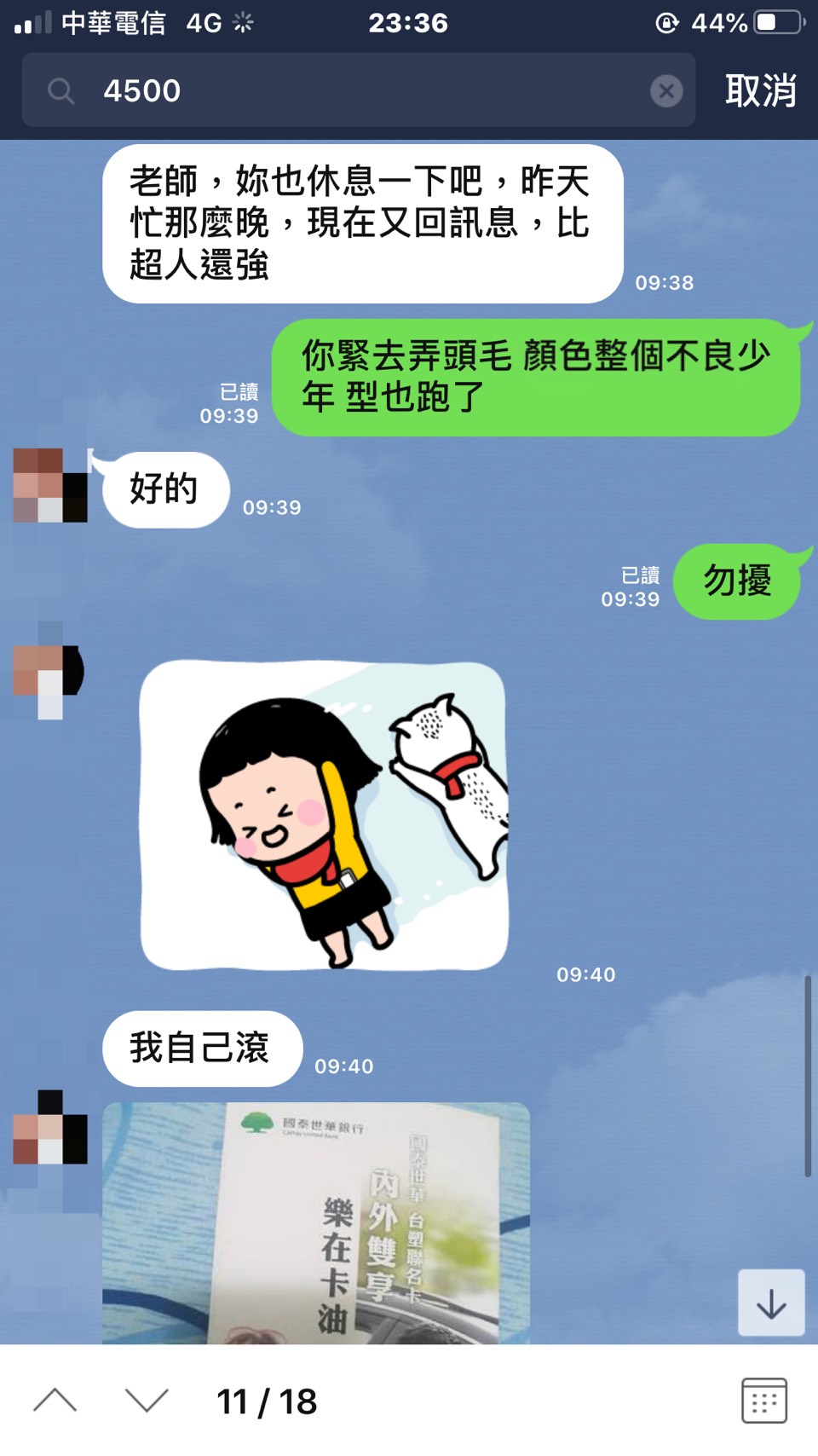This screenshot has height=1456, width=818.
Task: Jump to the latest message
Action: pyautogui.click(x=771, y=1303)
